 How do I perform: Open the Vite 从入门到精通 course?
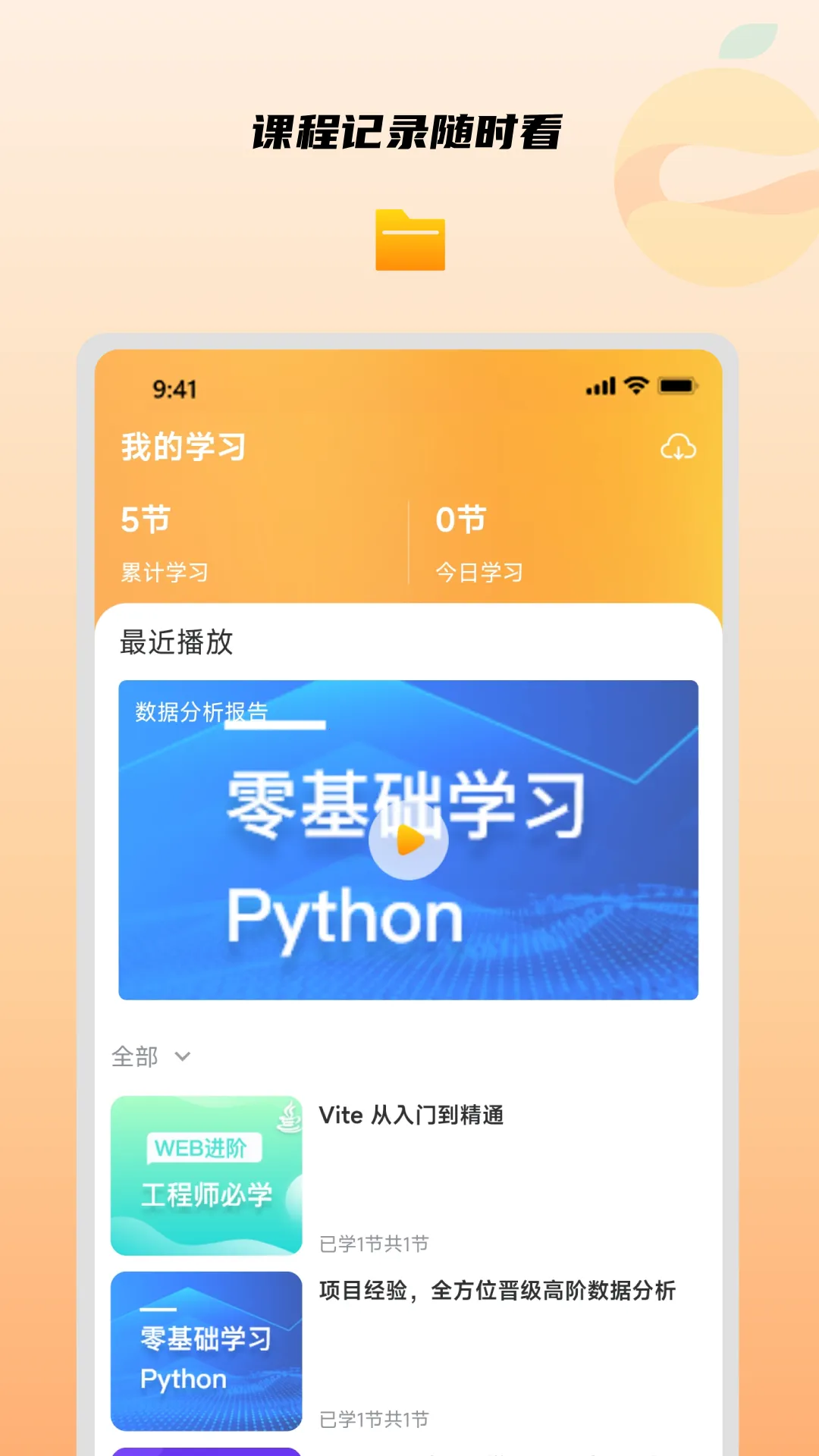[413, 1116]
